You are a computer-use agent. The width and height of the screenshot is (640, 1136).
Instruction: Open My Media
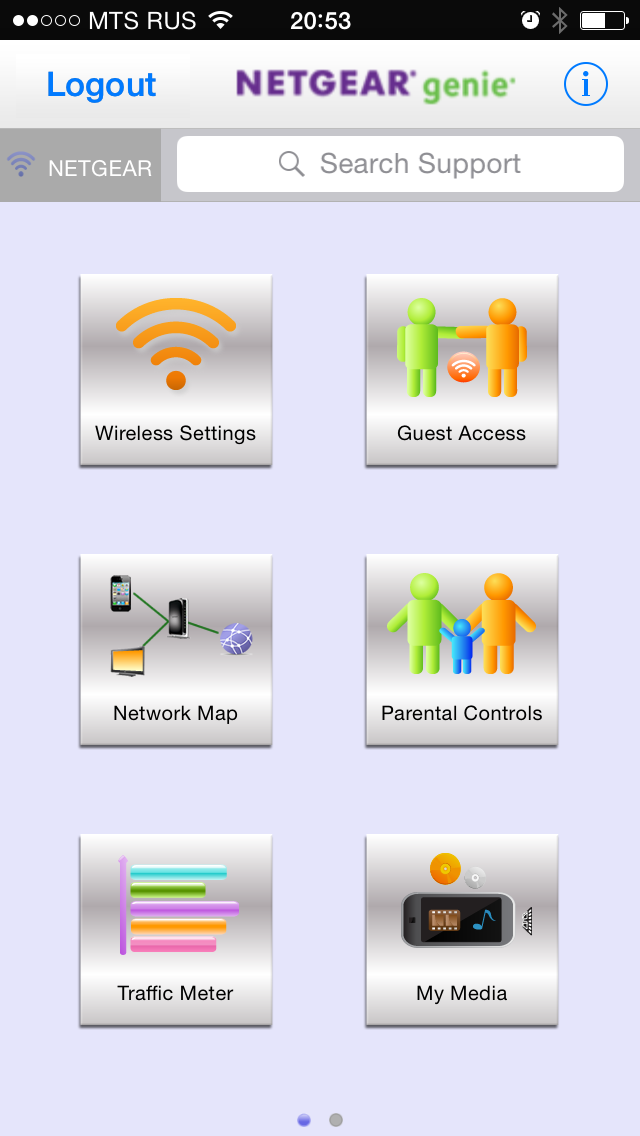[461, 930]
